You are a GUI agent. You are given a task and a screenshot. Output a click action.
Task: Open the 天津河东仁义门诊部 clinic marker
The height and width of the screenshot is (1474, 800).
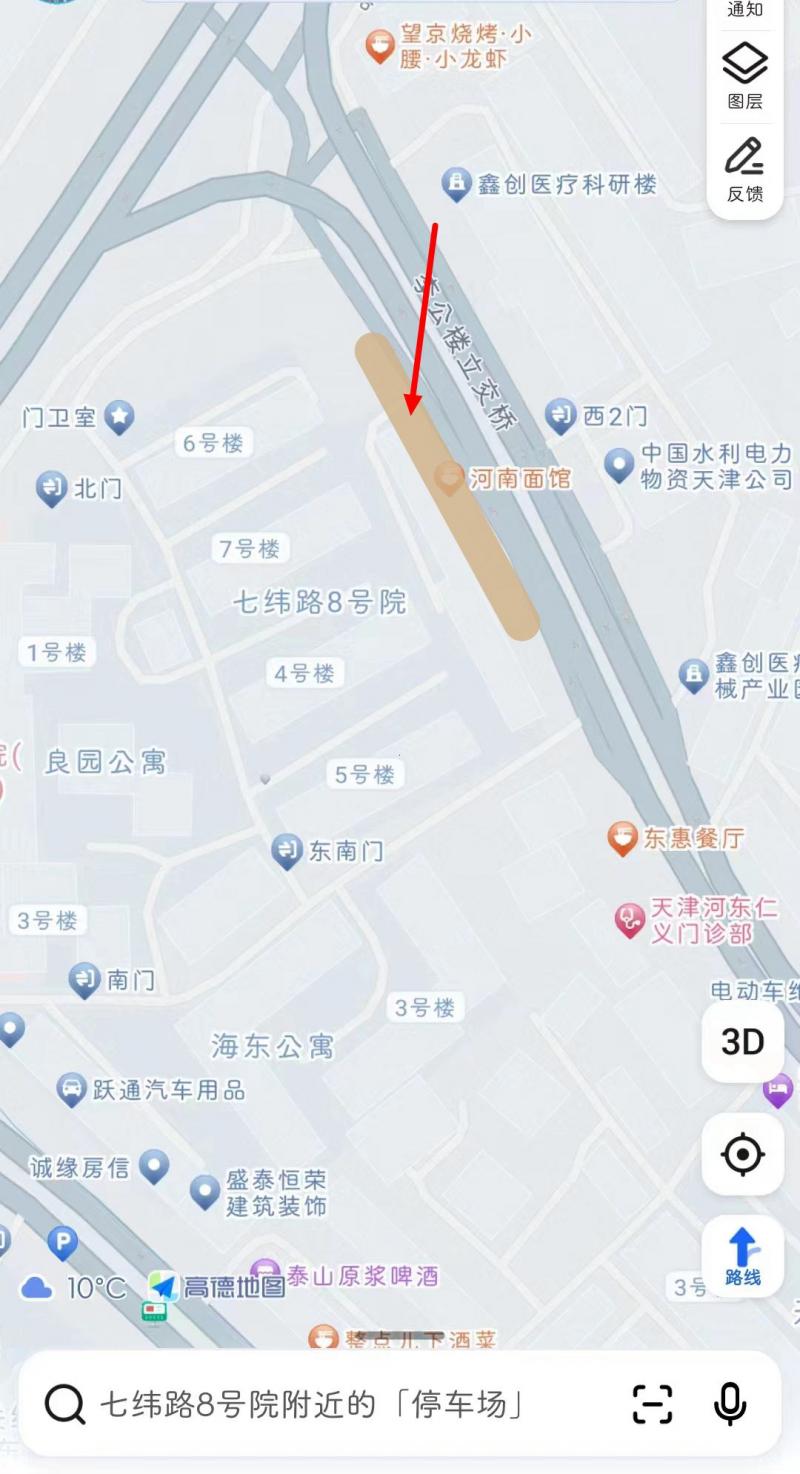point(628,921)
